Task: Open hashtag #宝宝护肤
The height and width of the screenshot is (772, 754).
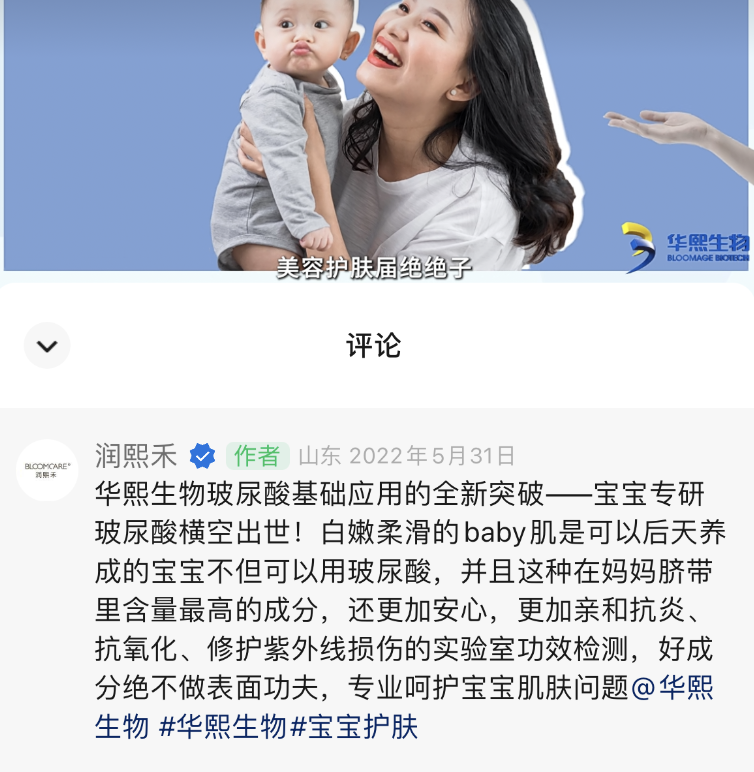Action: pos(354,726)
